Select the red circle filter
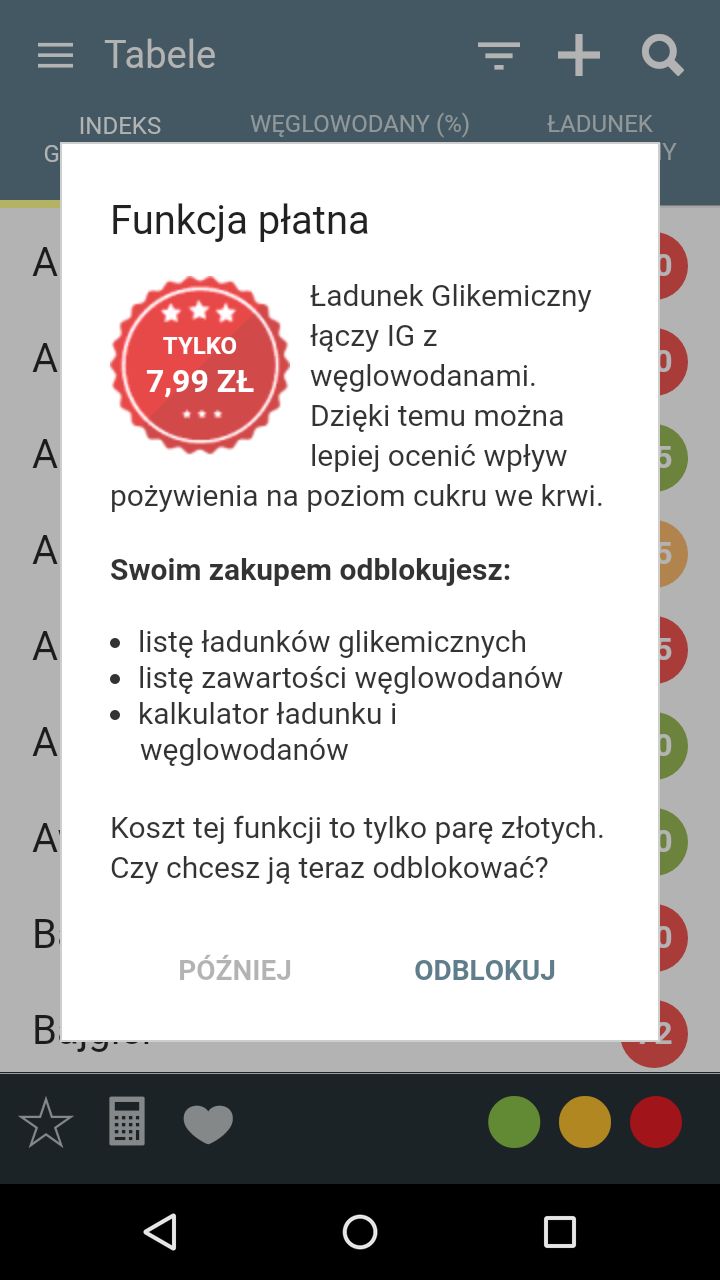Screen dimensions: 720x1280 click(x=656, y=1122)
